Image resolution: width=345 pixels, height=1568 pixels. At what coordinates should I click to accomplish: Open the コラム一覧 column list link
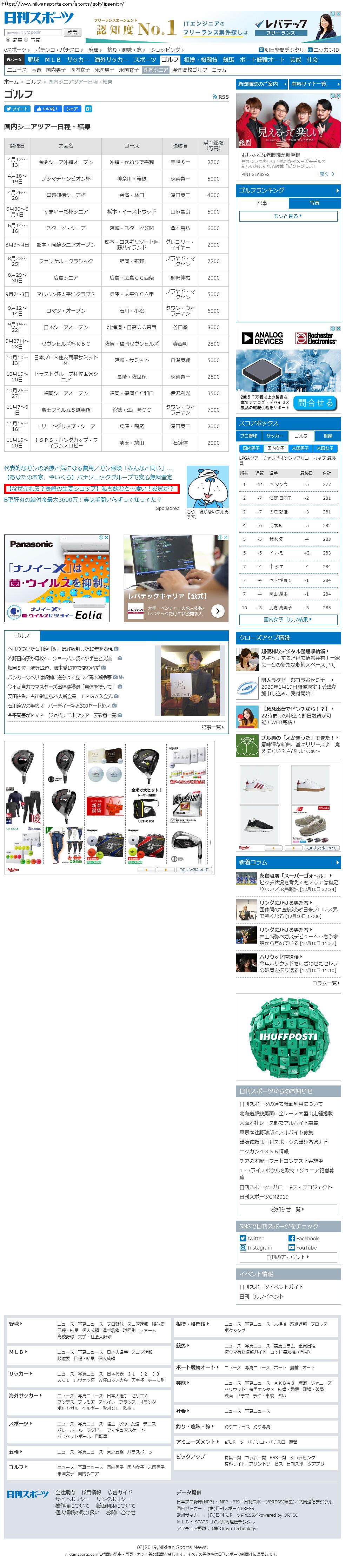click(326, 983)
